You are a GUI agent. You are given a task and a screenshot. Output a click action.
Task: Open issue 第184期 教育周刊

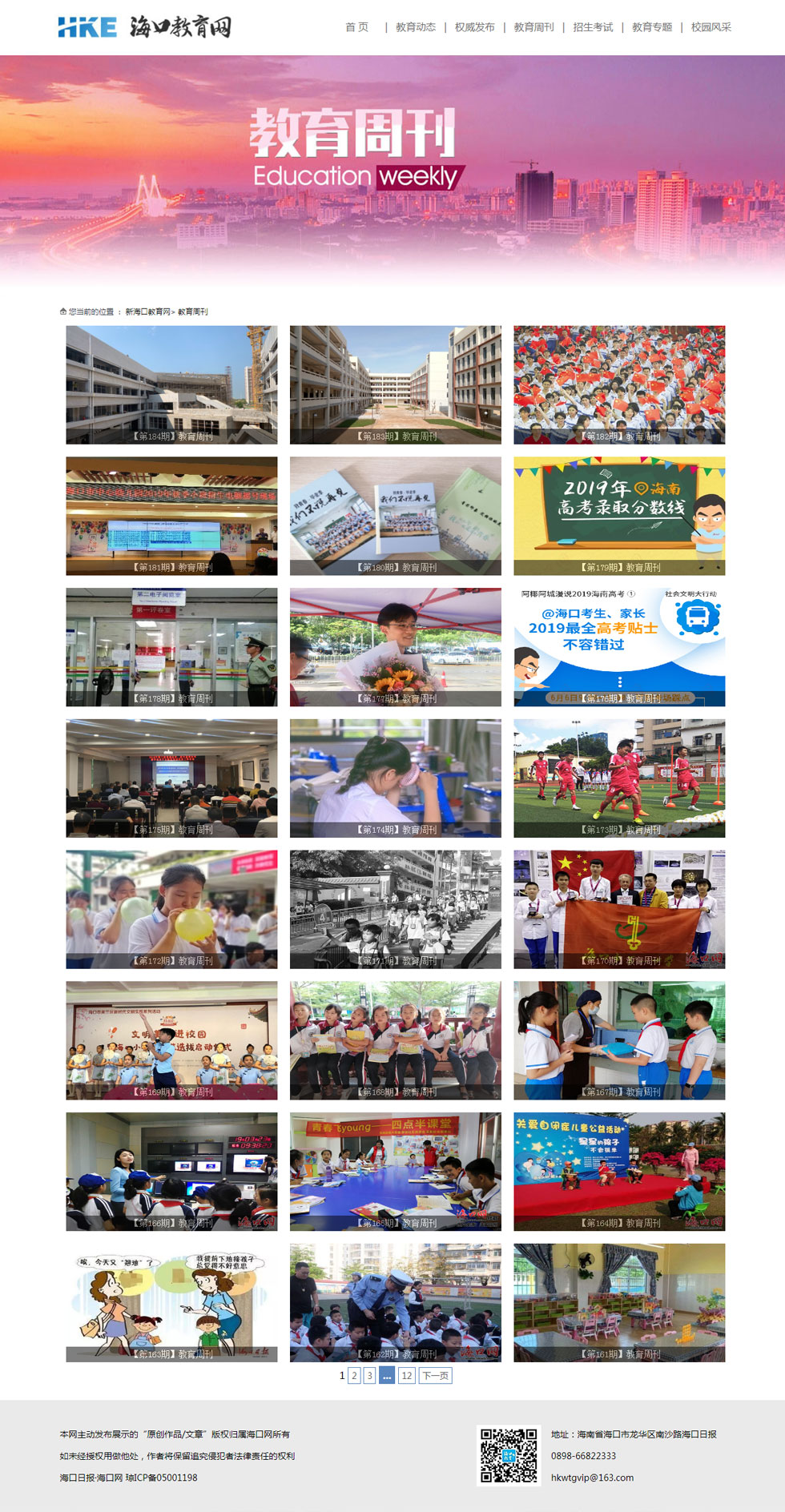click(x=171, y=384)
